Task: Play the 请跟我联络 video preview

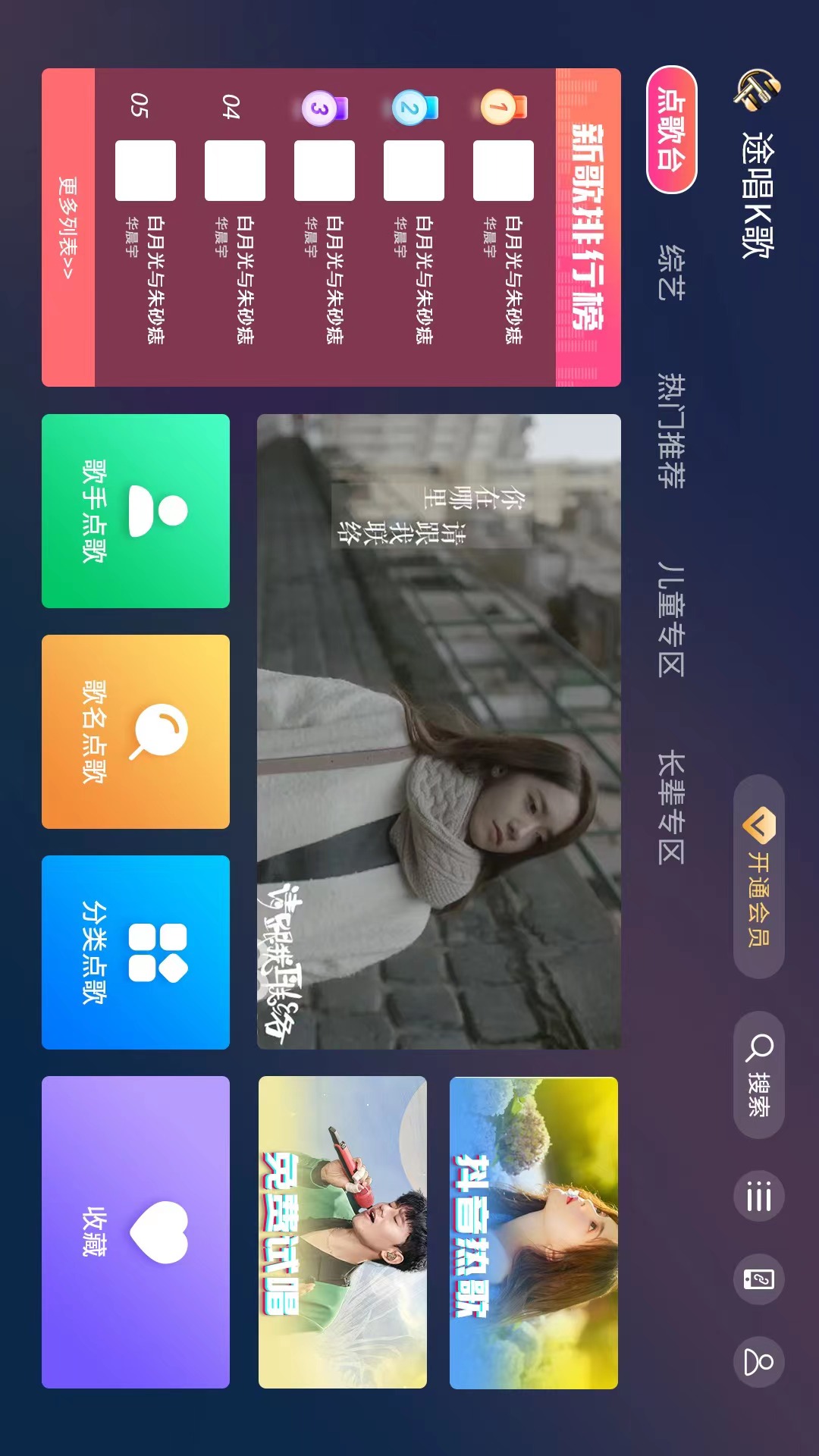Action: [x=439, y=732]
